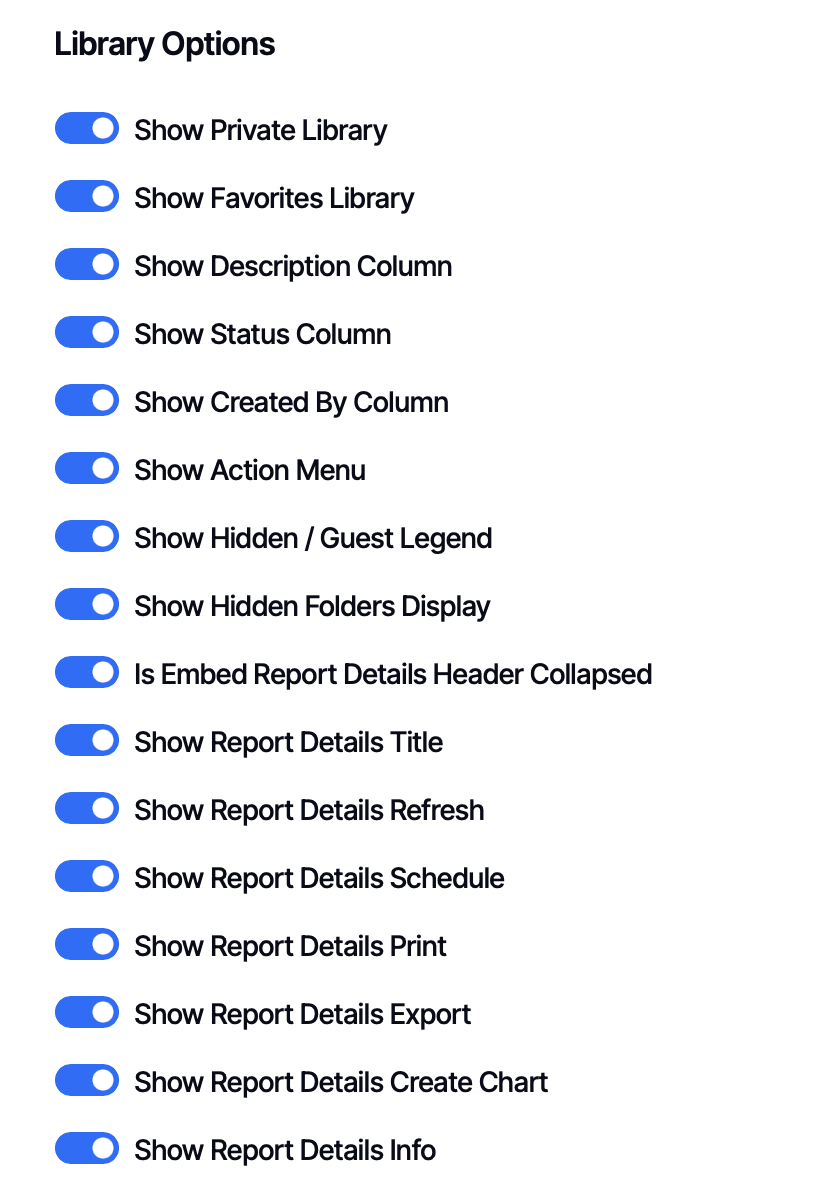The image size is (824, 1200).
Task: Toggle Show Report Details Create Chart
Action: click(87, 1081)
